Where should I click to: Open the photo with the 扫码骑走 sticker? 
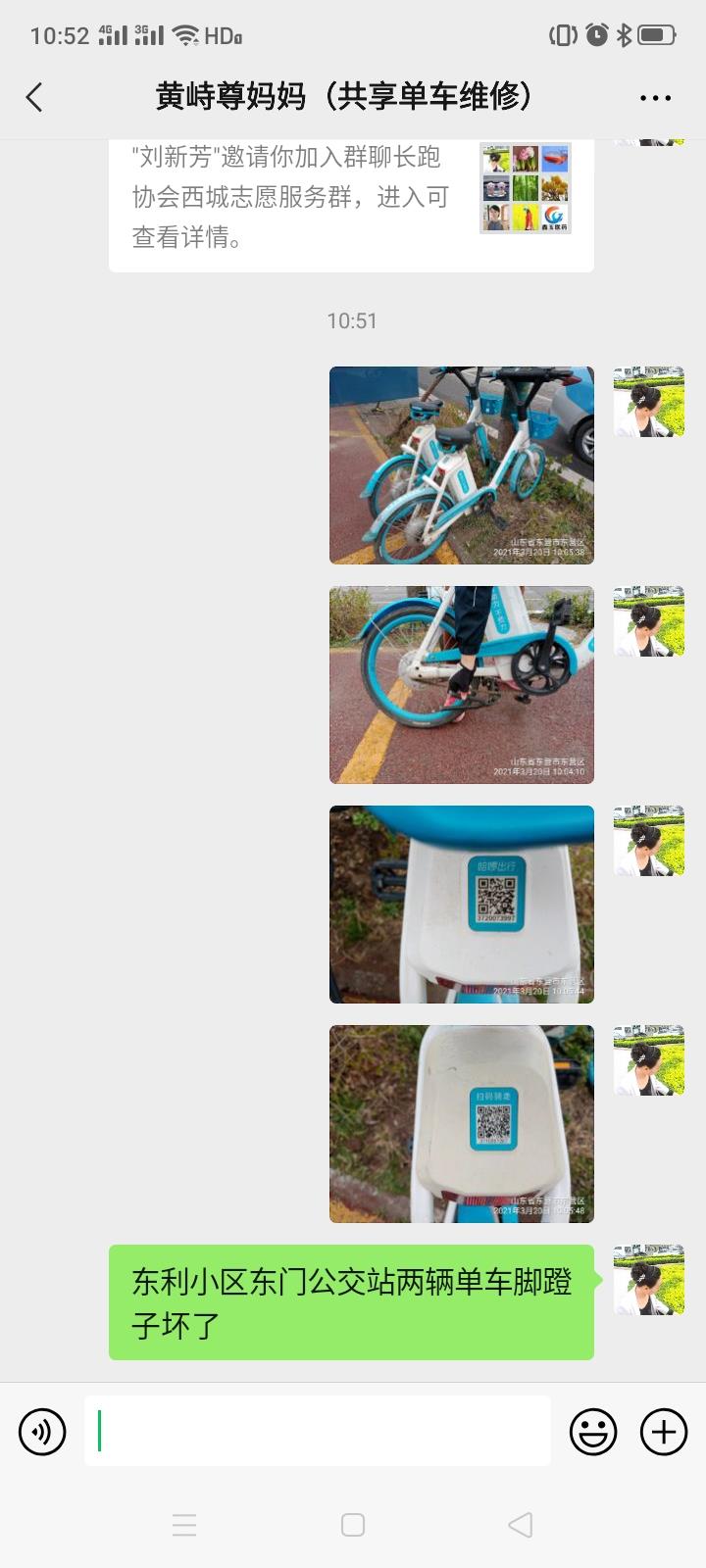[462, 1124]
